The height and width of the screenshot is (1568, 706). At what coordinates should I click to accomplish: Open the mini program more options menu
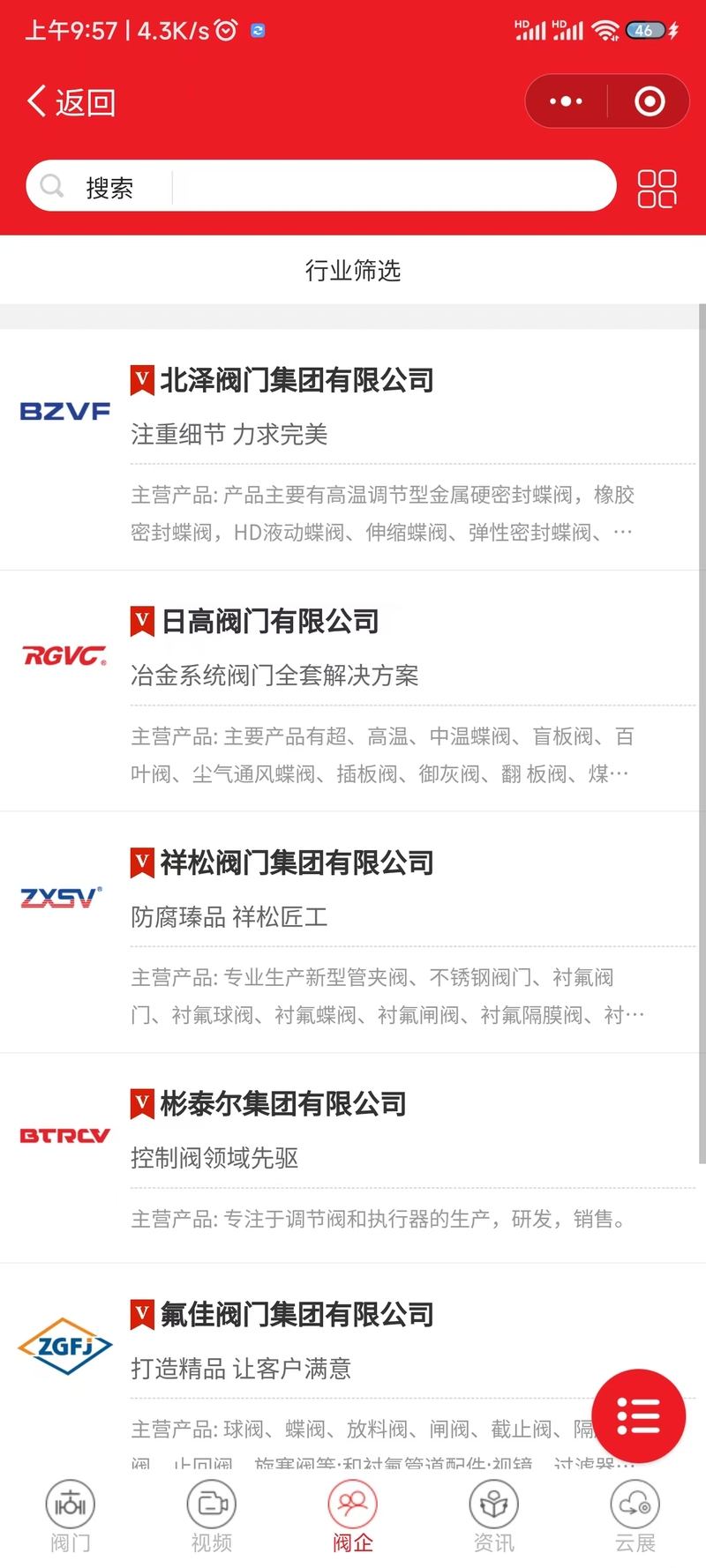566,101
